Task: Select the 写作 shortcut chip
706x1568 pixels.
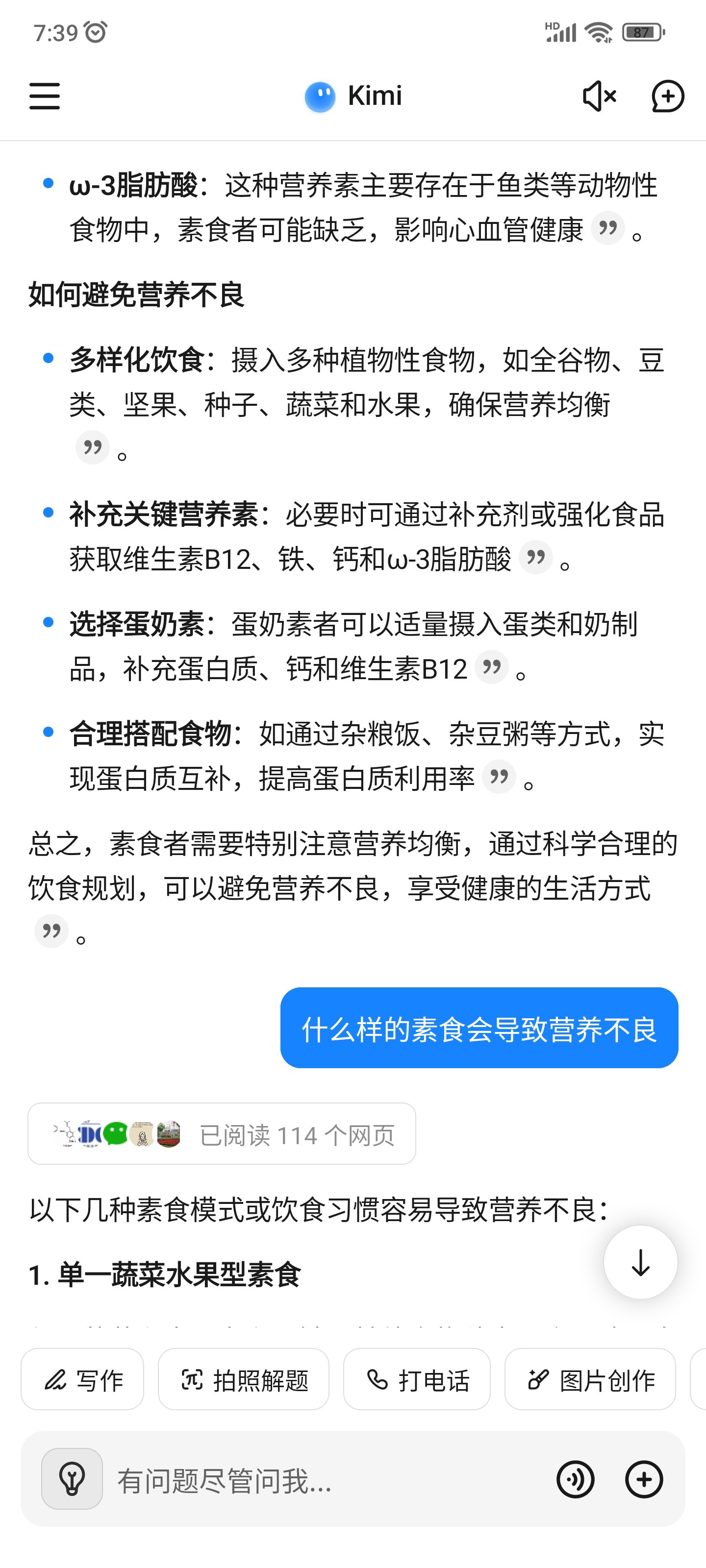Action: (x=83, y=1379)
